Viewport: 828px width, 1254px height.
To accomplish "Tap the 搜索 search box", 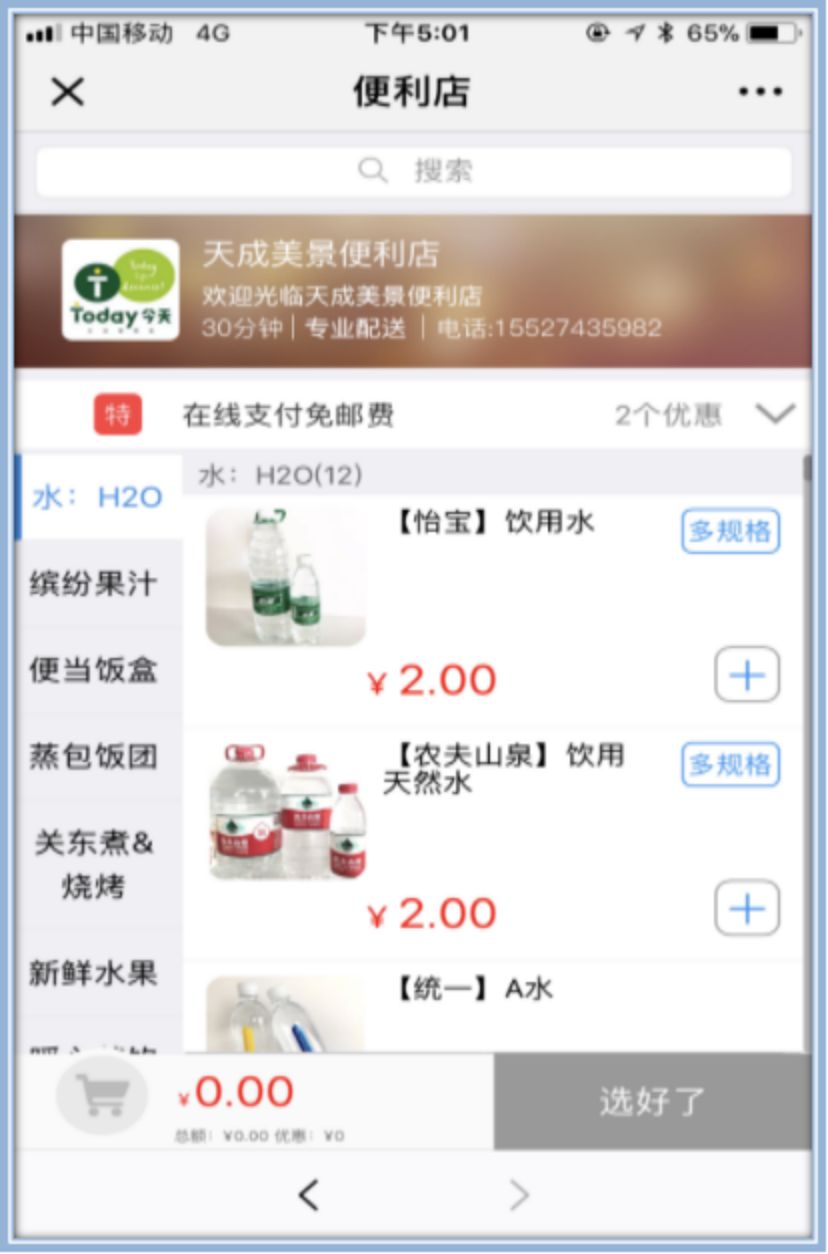I will click(414, 171).
